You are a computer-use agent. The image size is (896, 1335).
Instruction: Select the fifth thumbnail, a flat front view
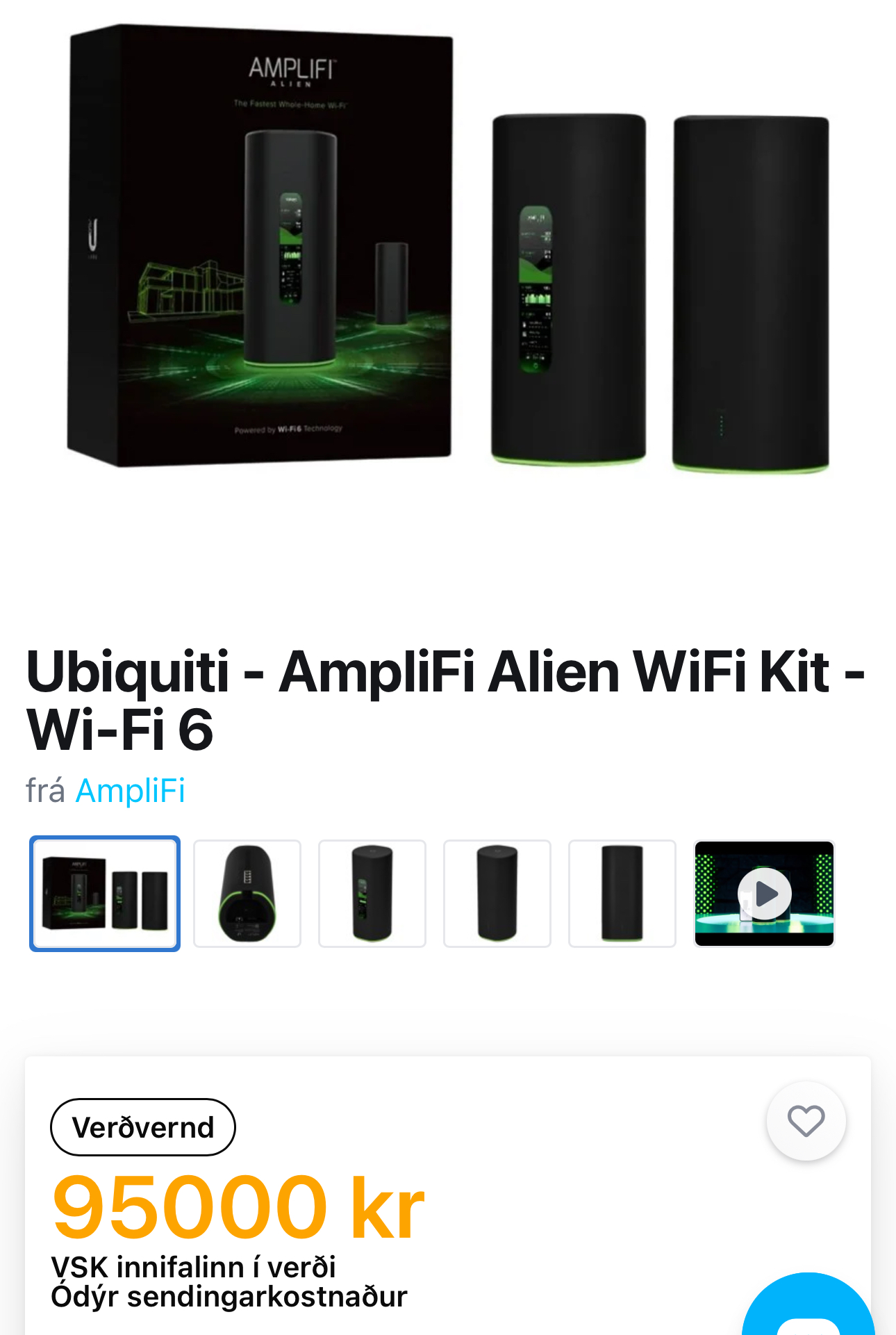(x=622, y=893)
